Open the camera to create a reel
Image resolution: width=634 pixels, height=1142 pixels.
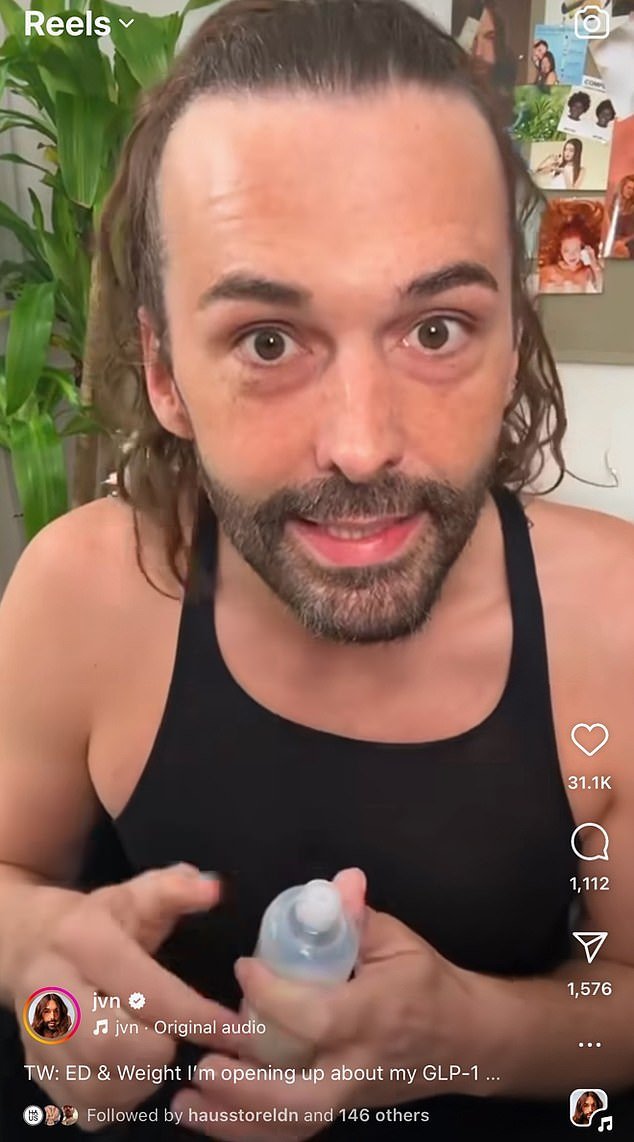click(591, 22)
